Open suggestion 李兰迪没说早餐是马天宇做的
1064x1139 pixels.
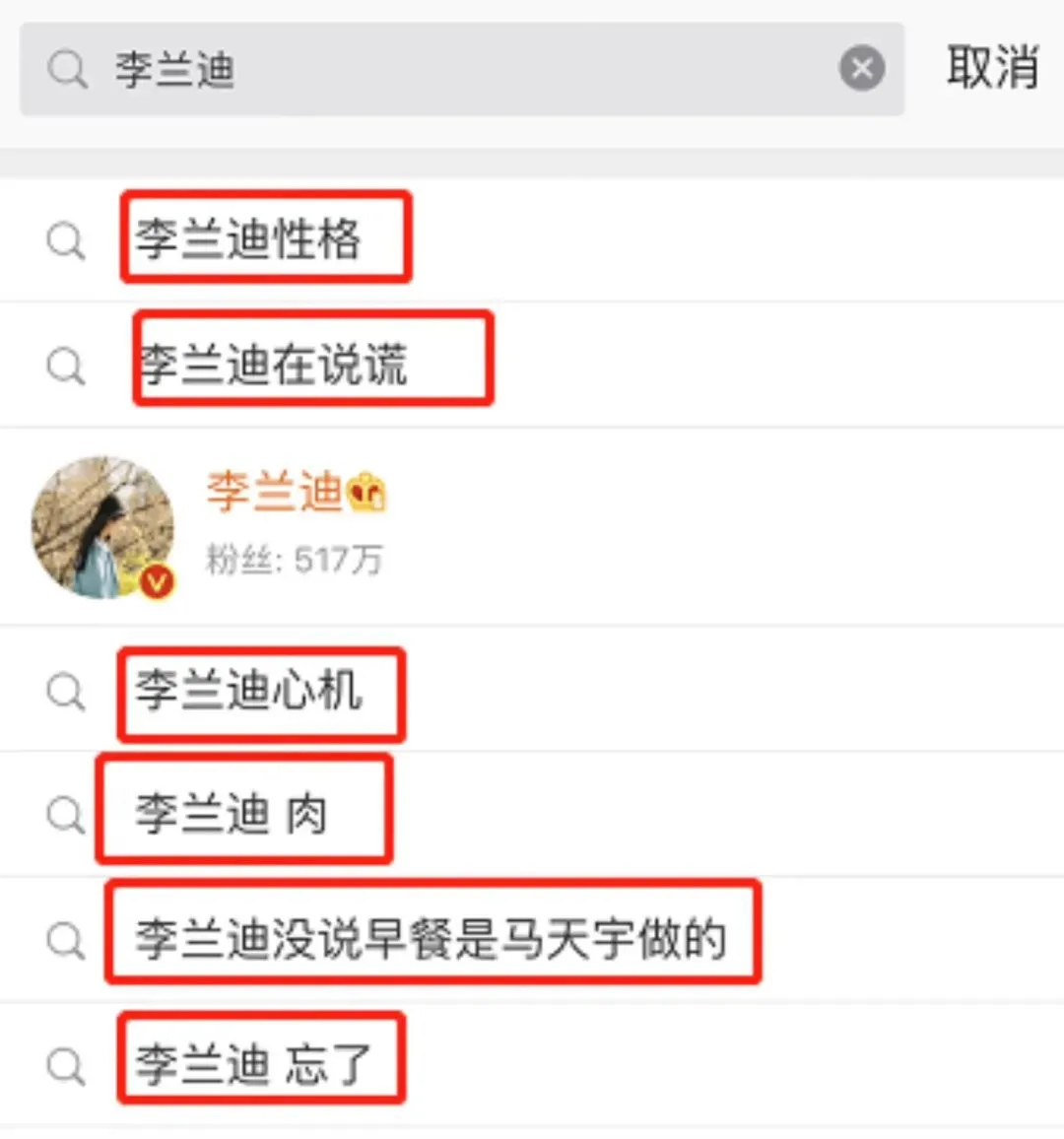pos(431,938)
